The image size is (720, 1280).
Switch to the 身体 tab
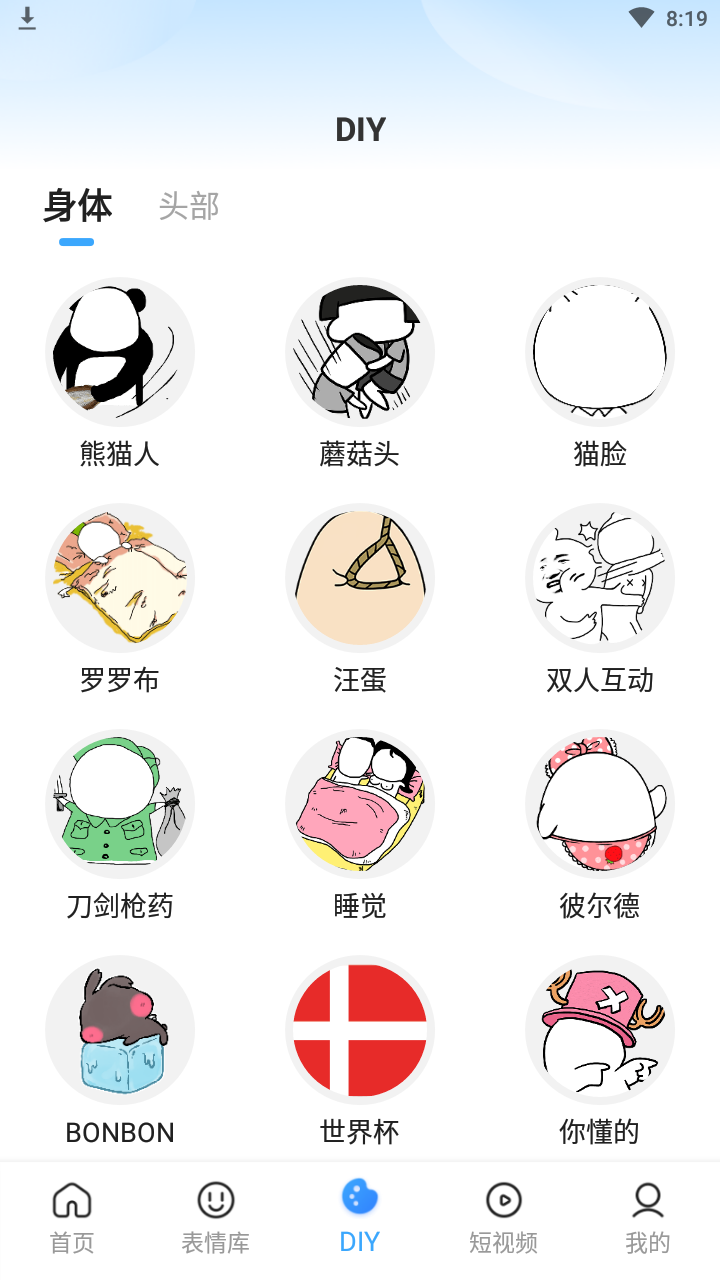(x=76, y=206)
